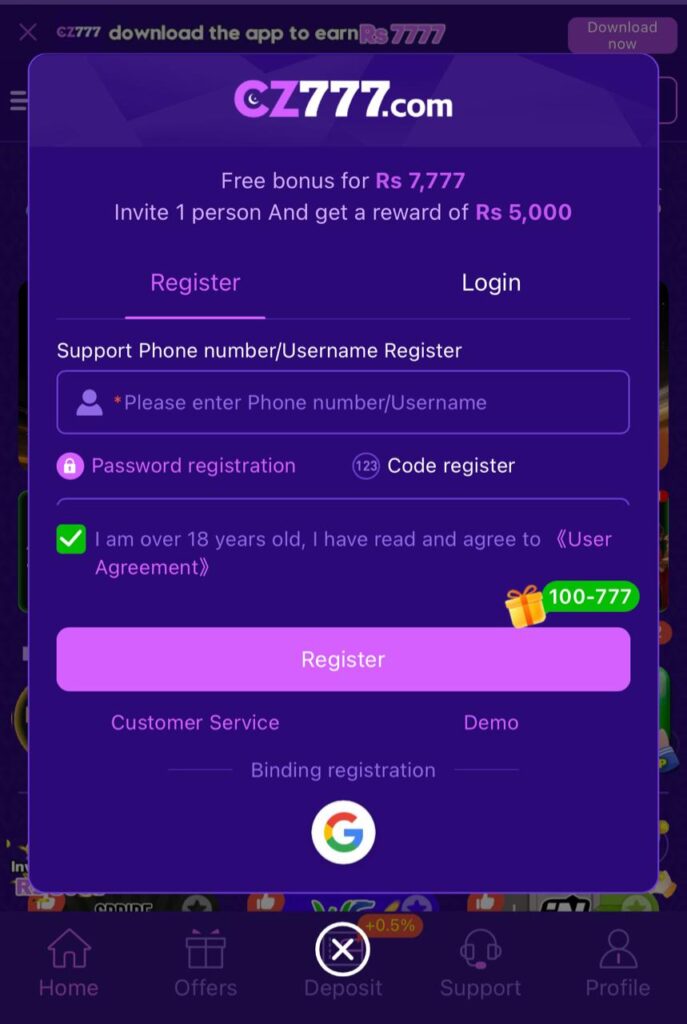Select the Register tab

point(195,283)
